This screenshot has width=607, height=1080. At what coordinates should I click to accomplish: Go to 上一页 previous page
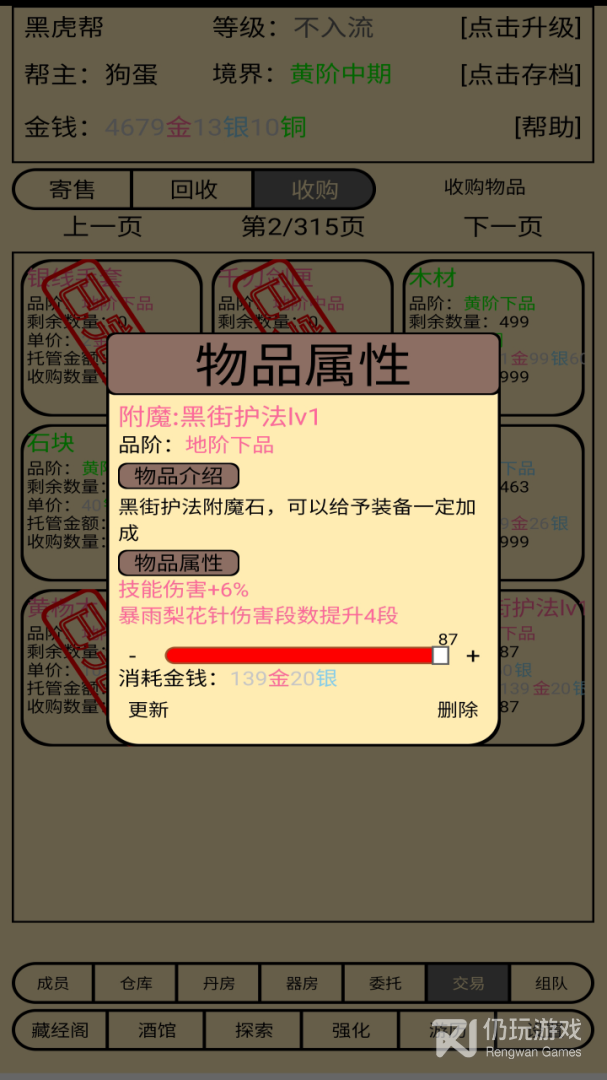pyautogui.click(x=102, y=227)
